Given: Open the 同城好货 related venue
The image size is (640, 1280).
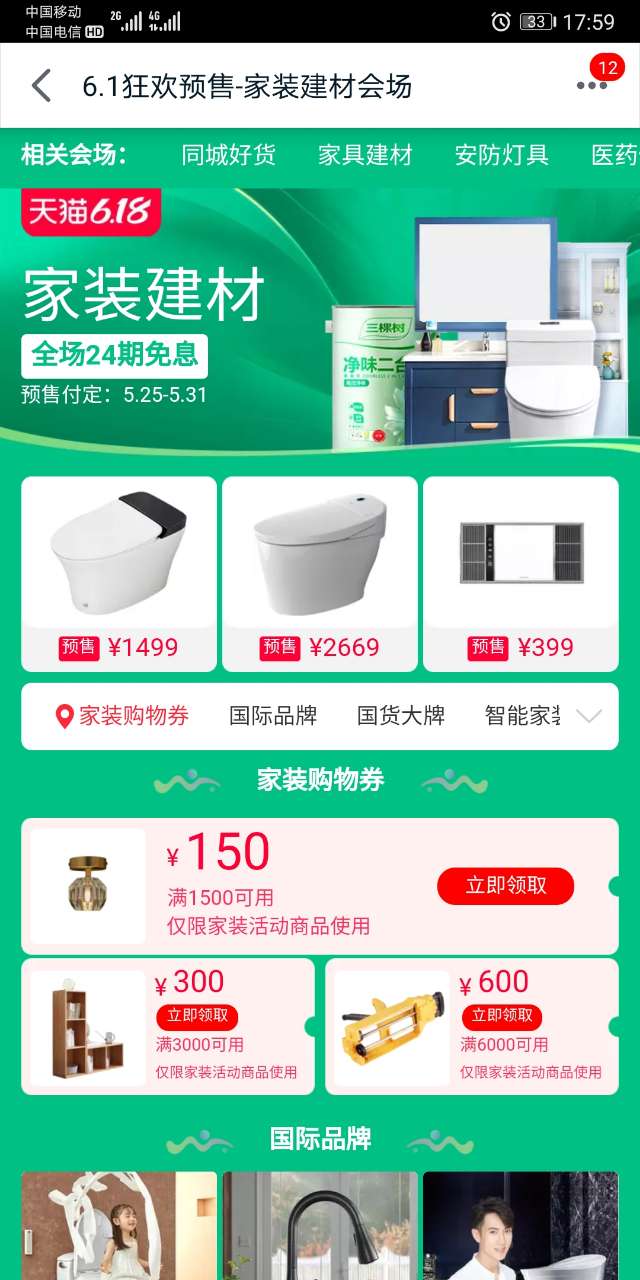Looking at the screenshot, I should [x=228, y=155].
